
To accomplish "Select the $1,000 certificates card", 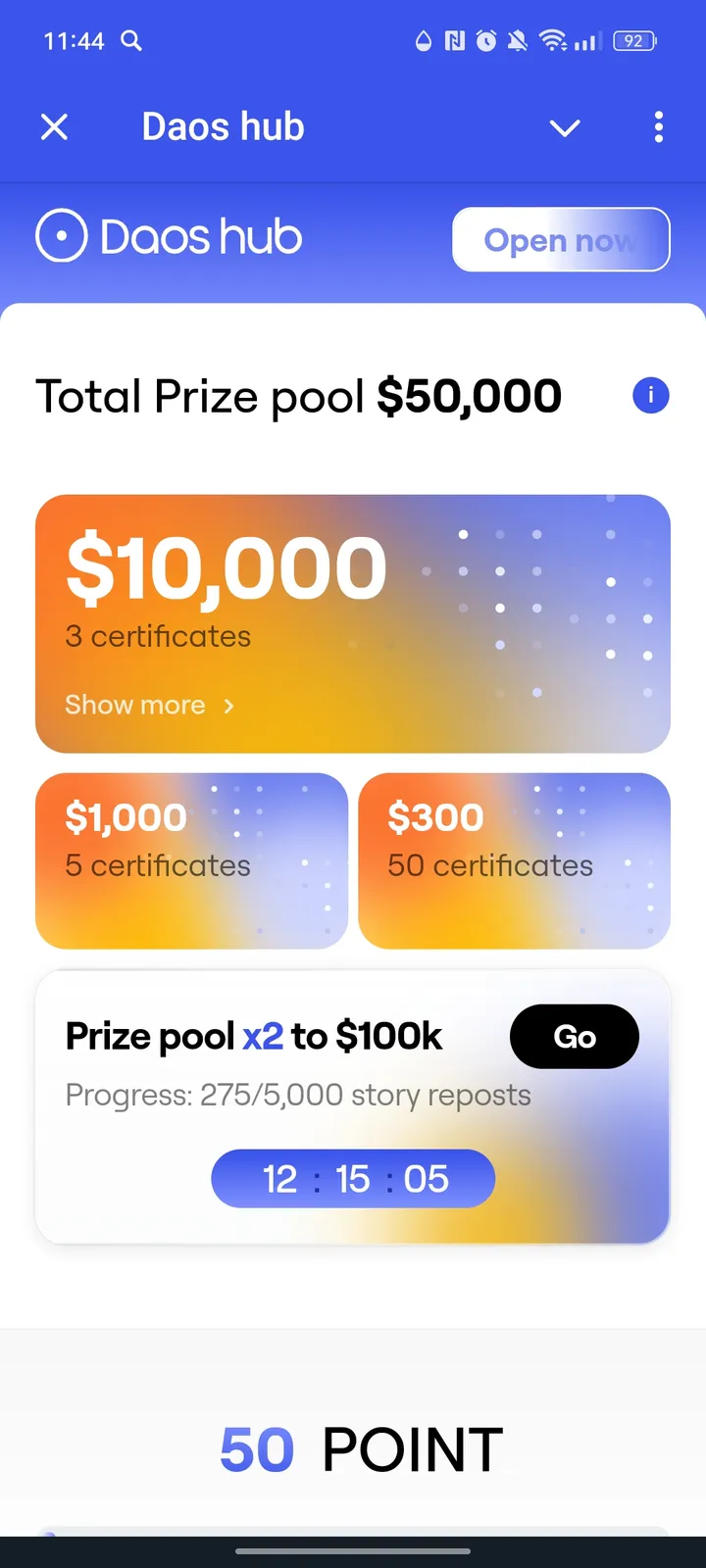I will [191, 860].
